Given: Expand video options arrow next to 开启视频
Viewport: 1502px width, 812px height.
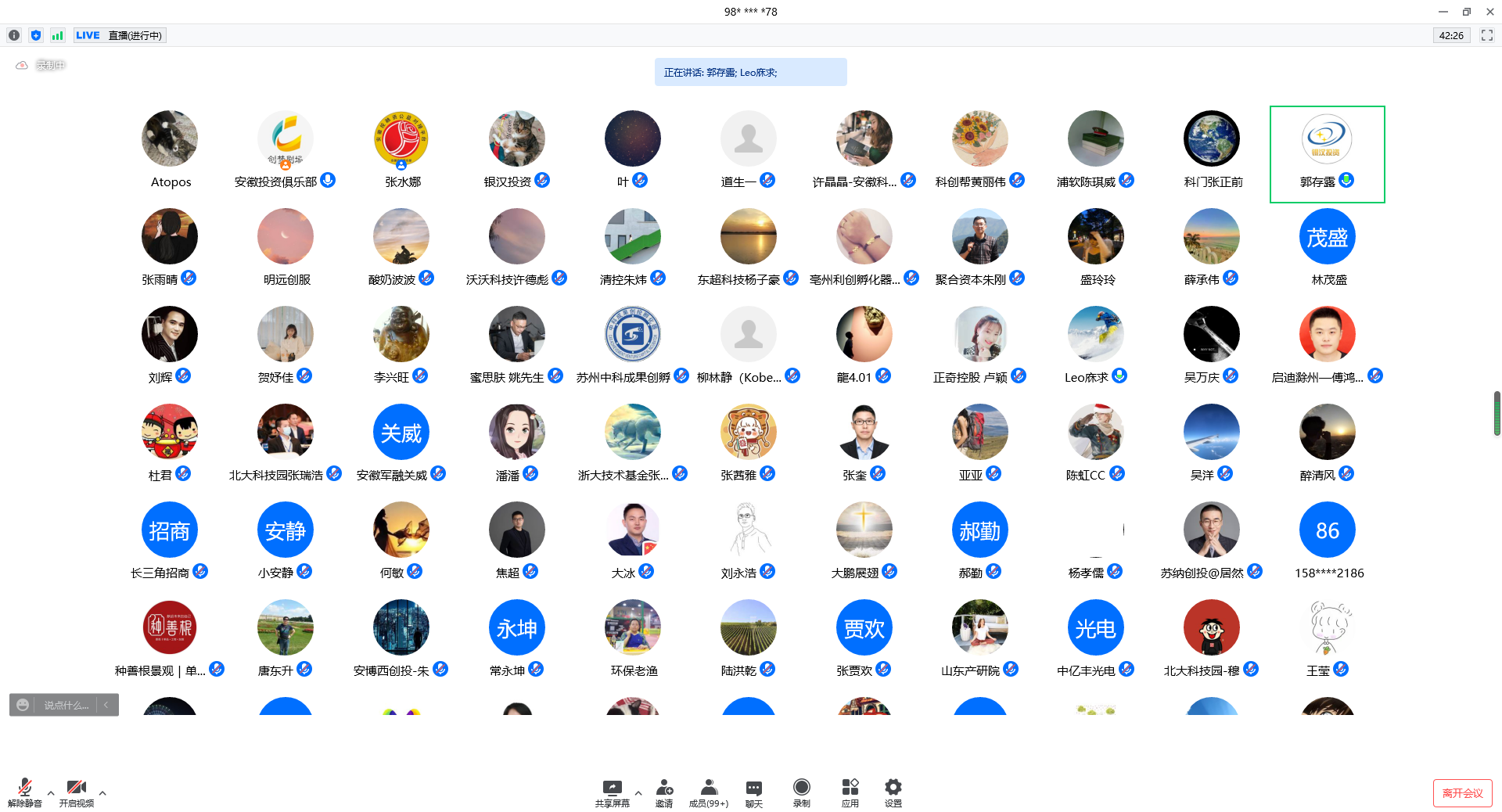Looking at the screenshot, I should (x=102, y=792).
